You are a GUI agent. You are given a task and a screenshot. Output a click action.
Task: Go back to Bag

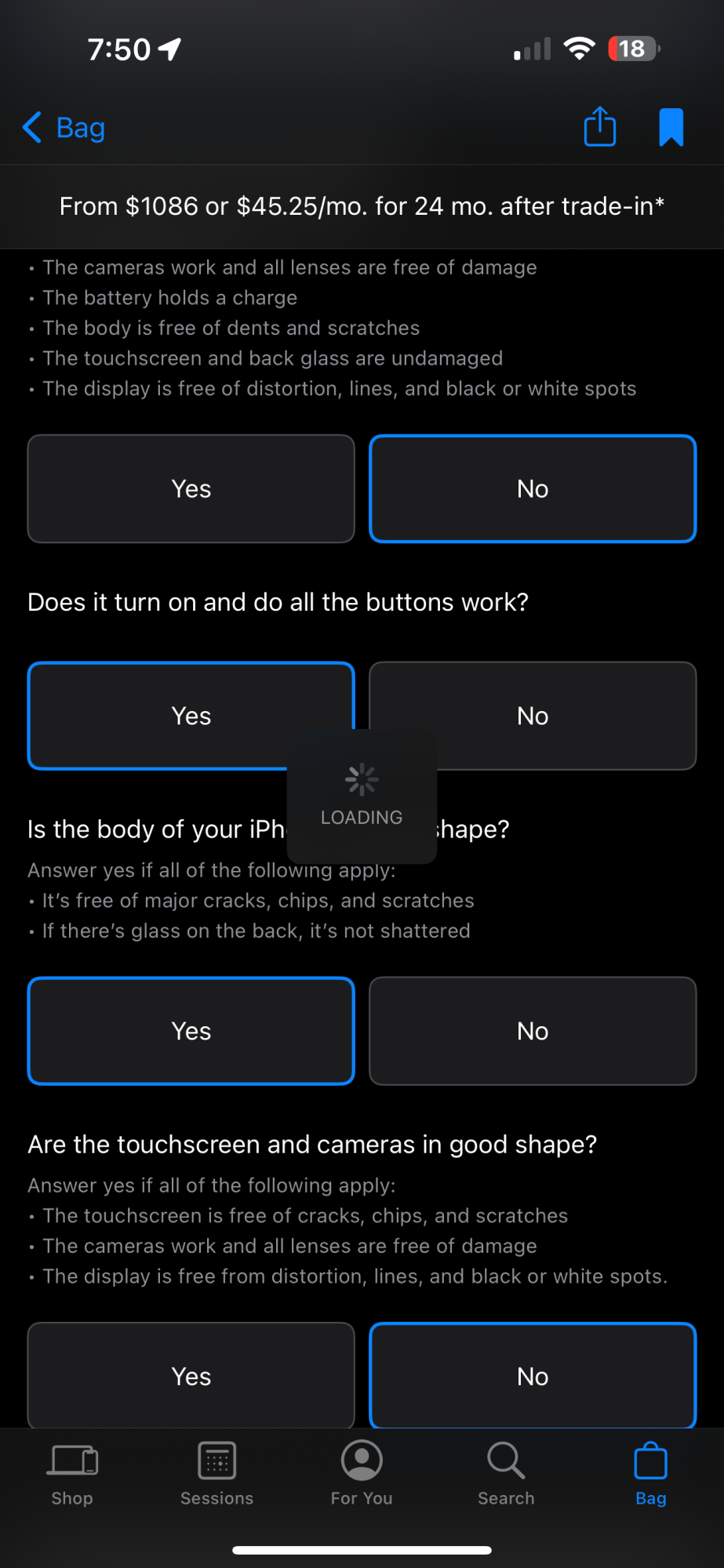coord(64,127)
